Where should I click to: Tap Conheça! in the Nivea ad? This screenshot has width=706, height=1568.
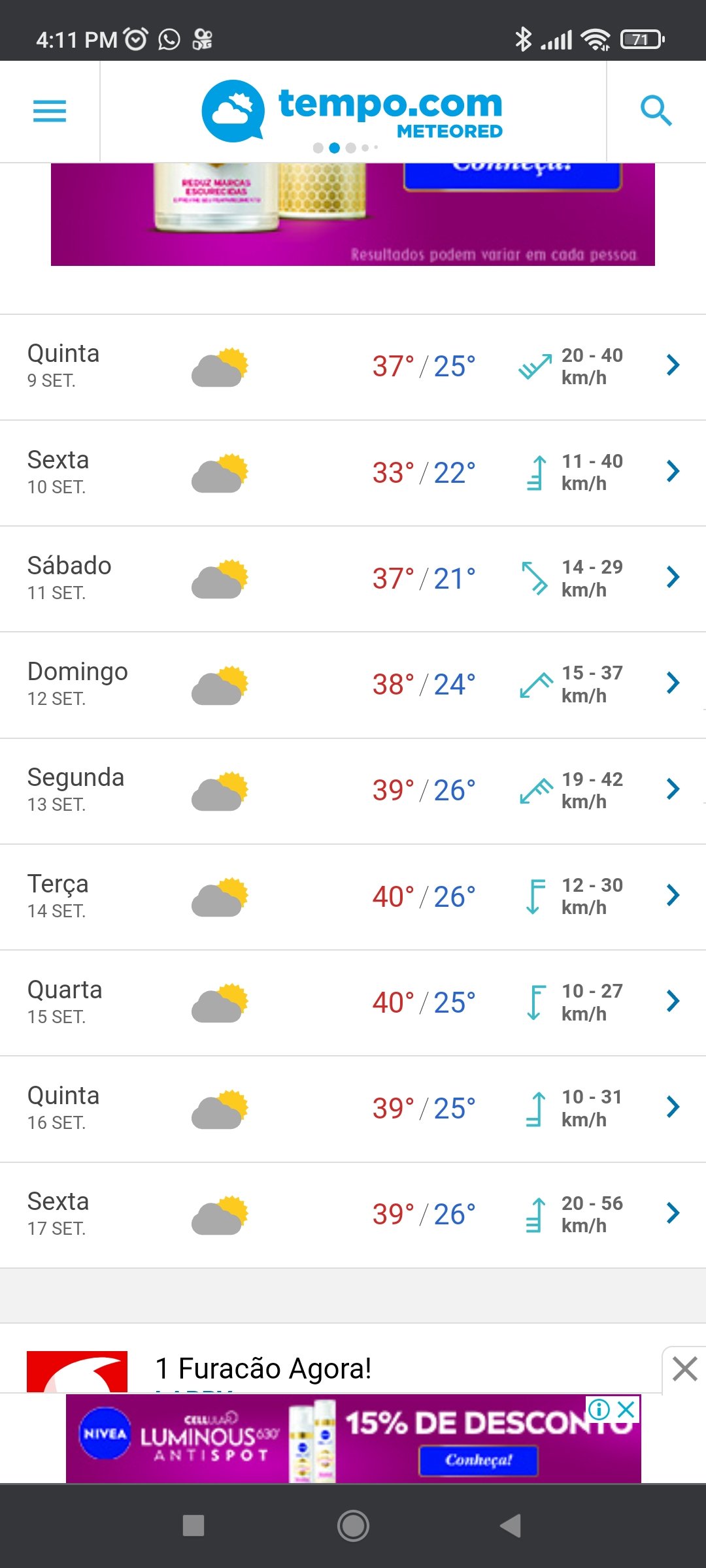pos(479,1460)
